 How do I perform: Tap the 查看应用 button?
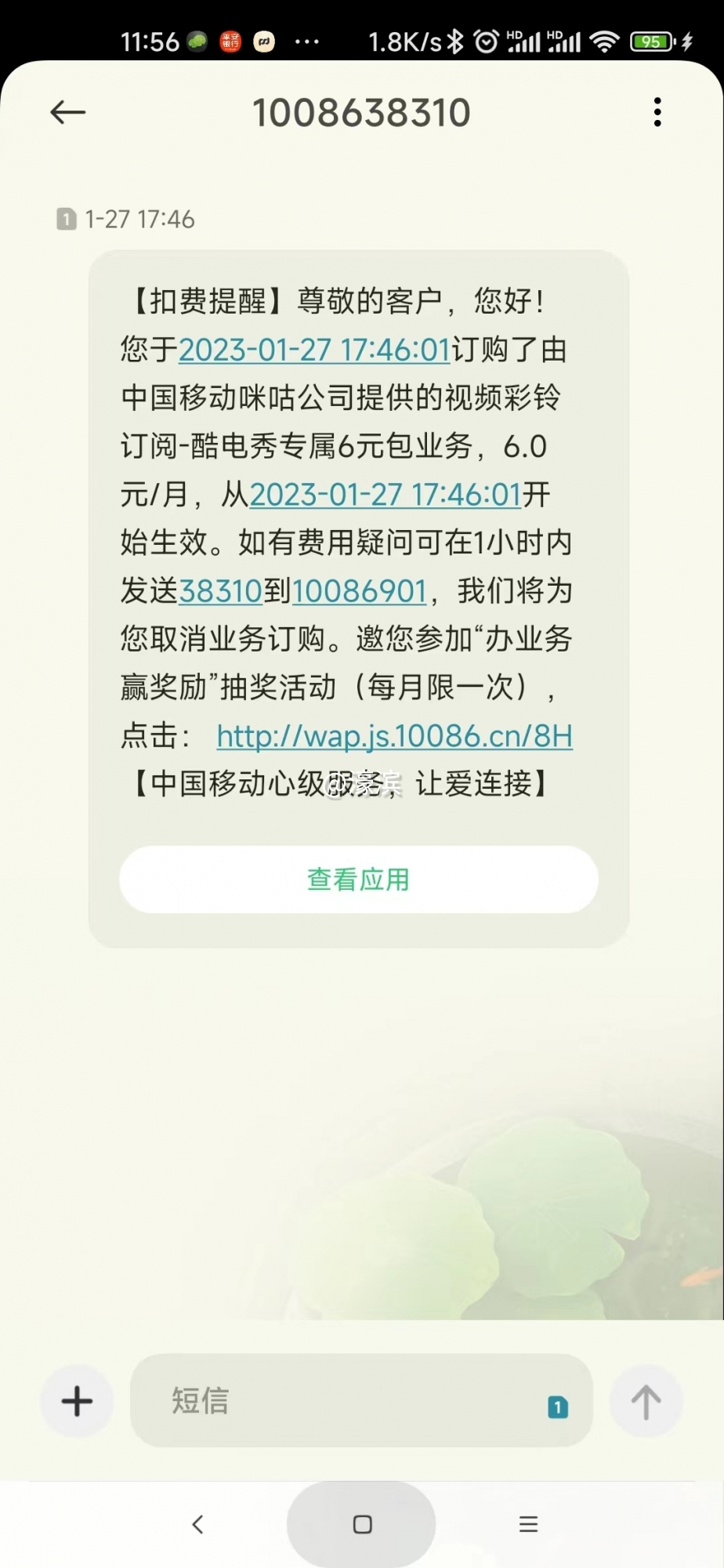(x=358, y=880)
